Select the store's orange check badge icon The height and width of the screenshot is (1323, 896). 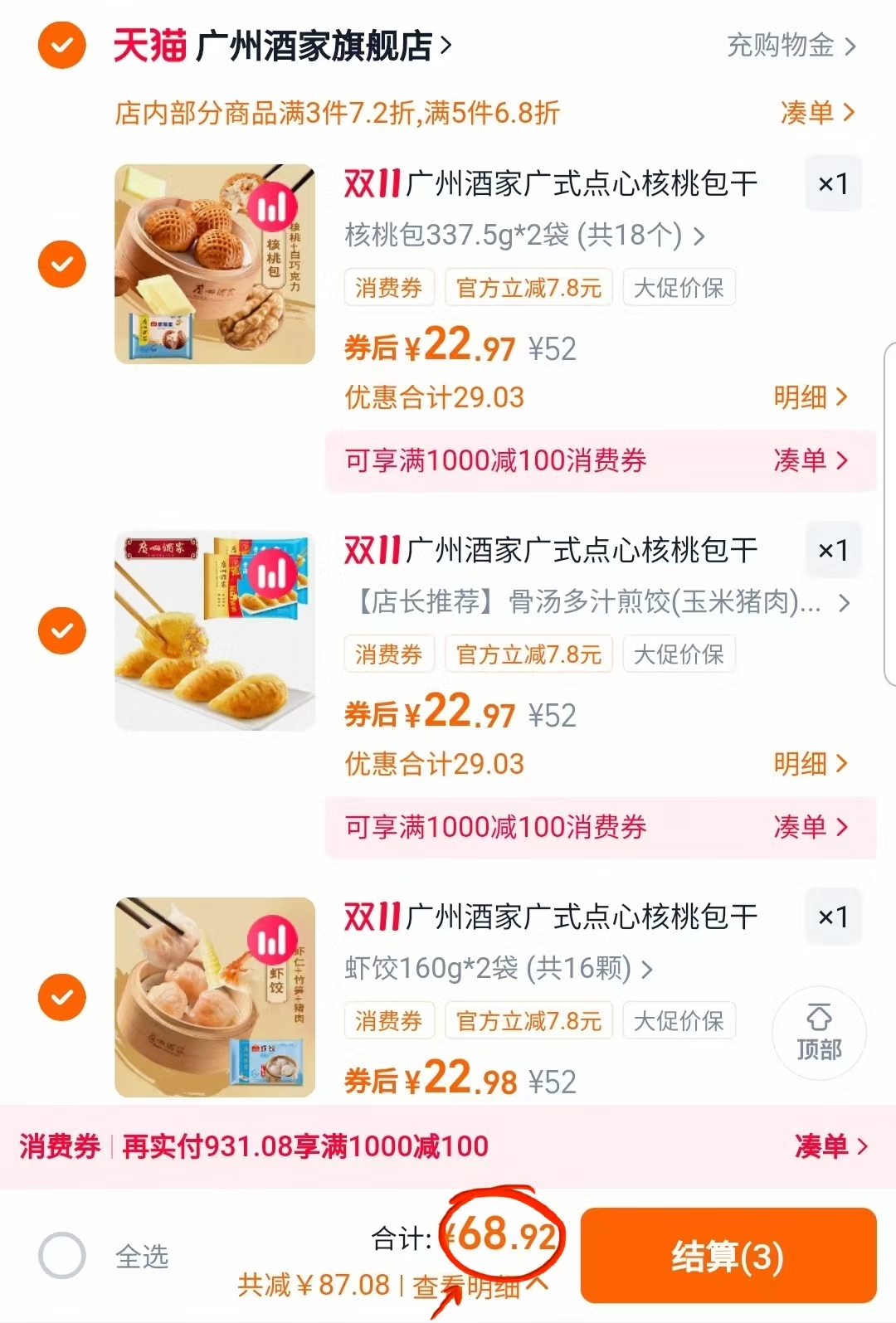[x=61, y=46]
